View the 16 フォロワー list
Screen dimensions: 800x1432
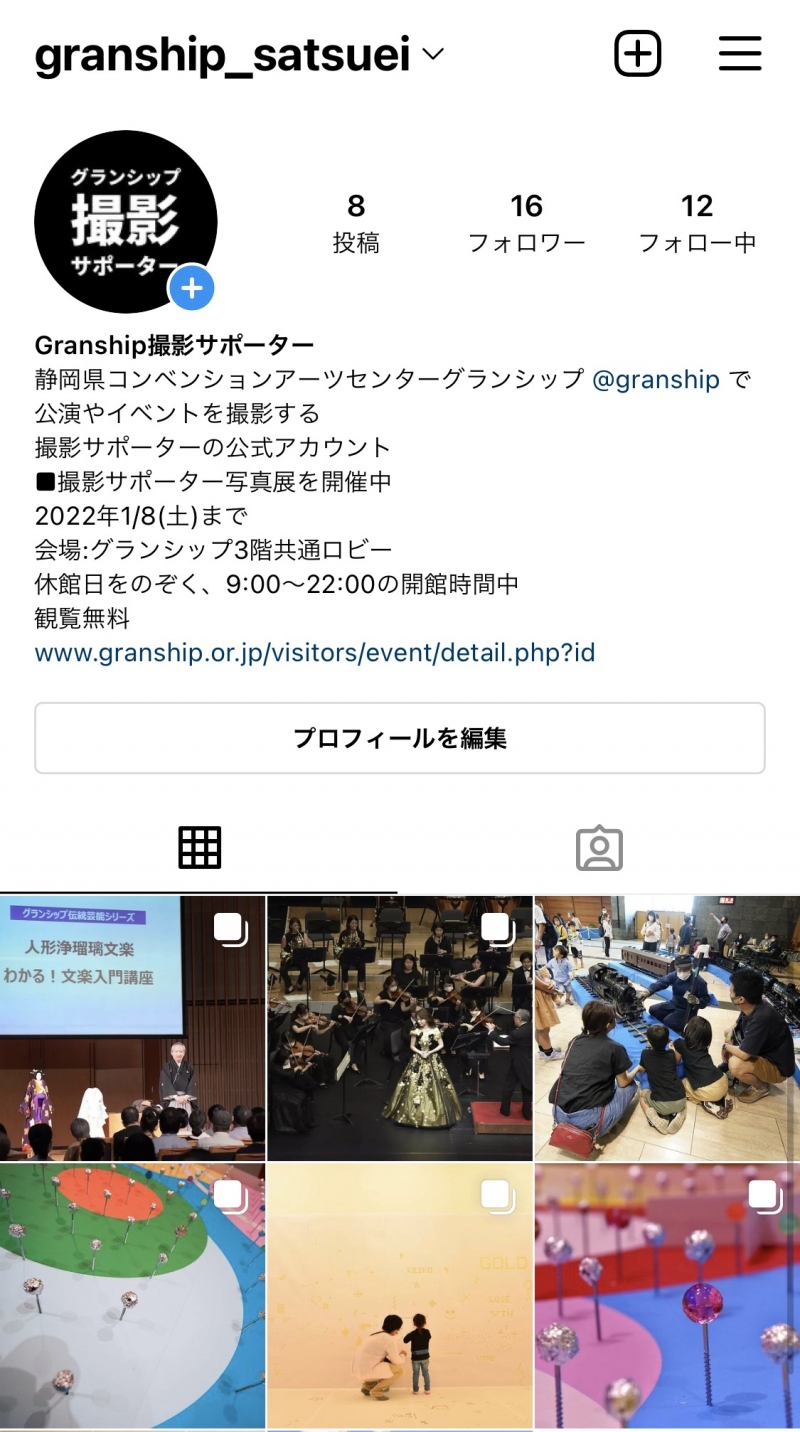click(x=526, y=222)
